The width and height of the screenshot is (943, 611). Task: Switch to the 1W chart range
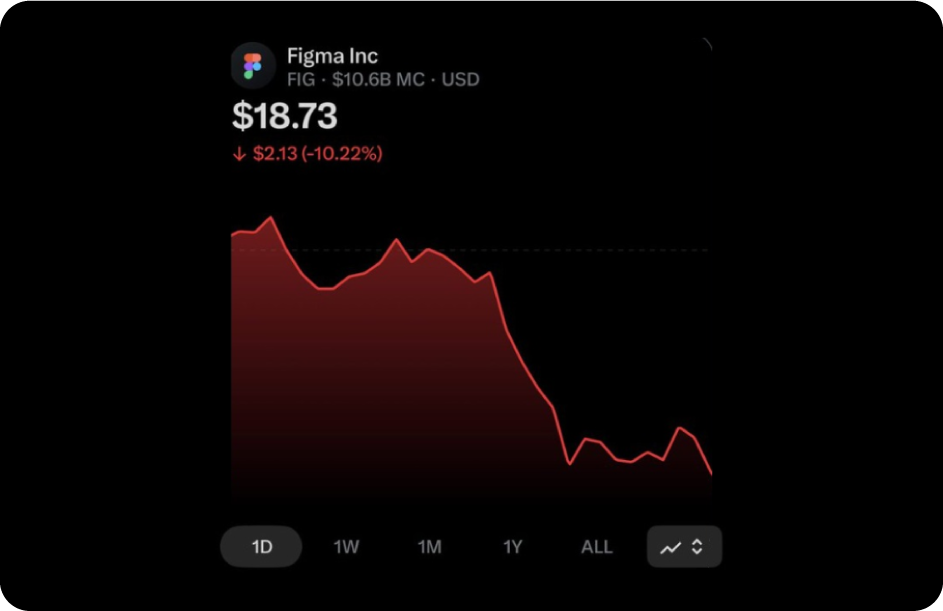346,547
